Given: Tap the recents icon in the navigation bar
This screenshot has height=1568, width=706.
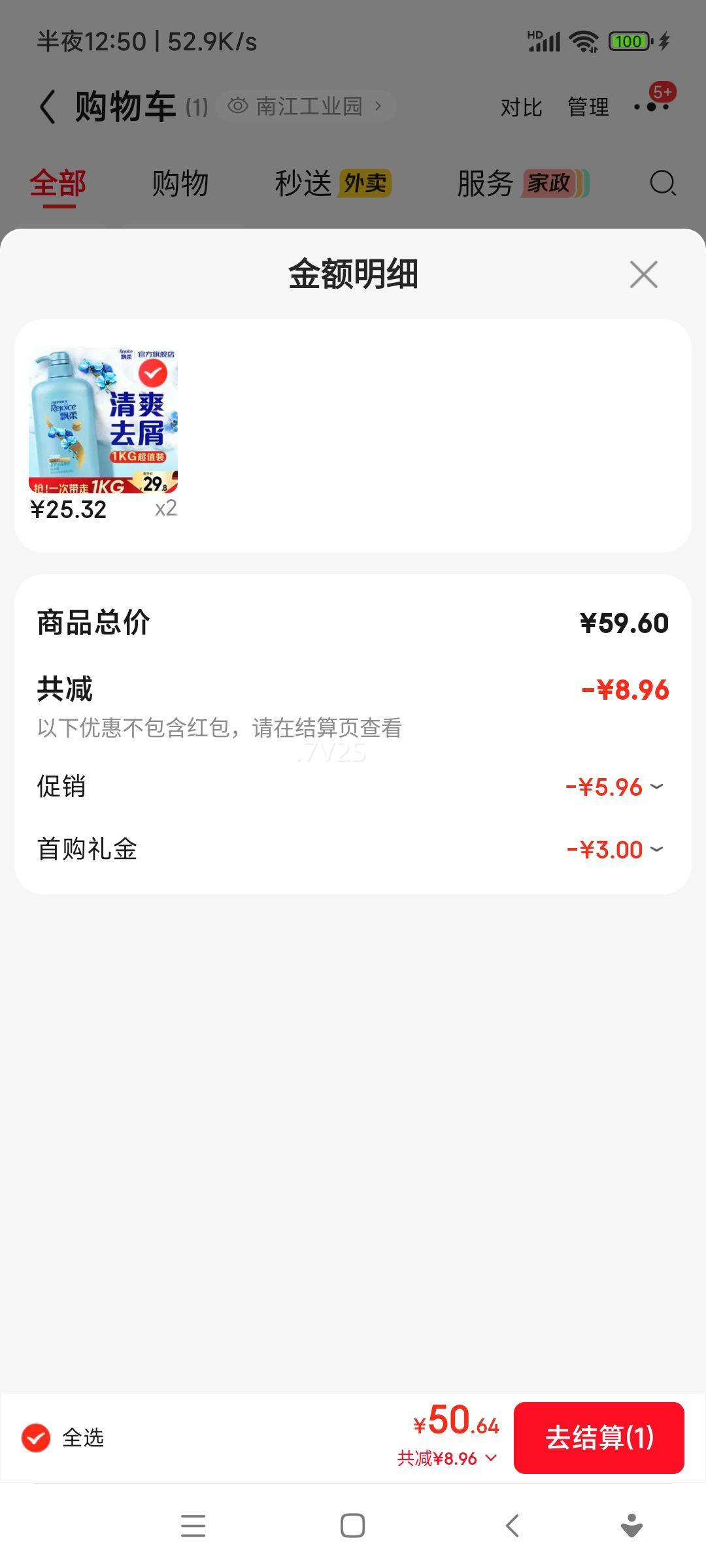Looking at the screenshot, I should tap(193, 1526).
